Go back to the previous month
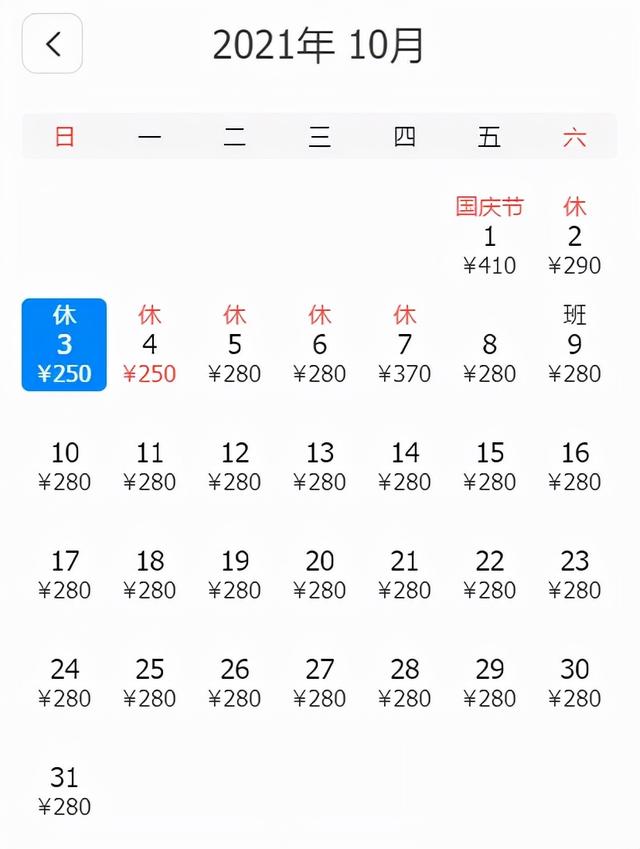The width and height of the screenshot is (640, 849). [x=53, y=45]
